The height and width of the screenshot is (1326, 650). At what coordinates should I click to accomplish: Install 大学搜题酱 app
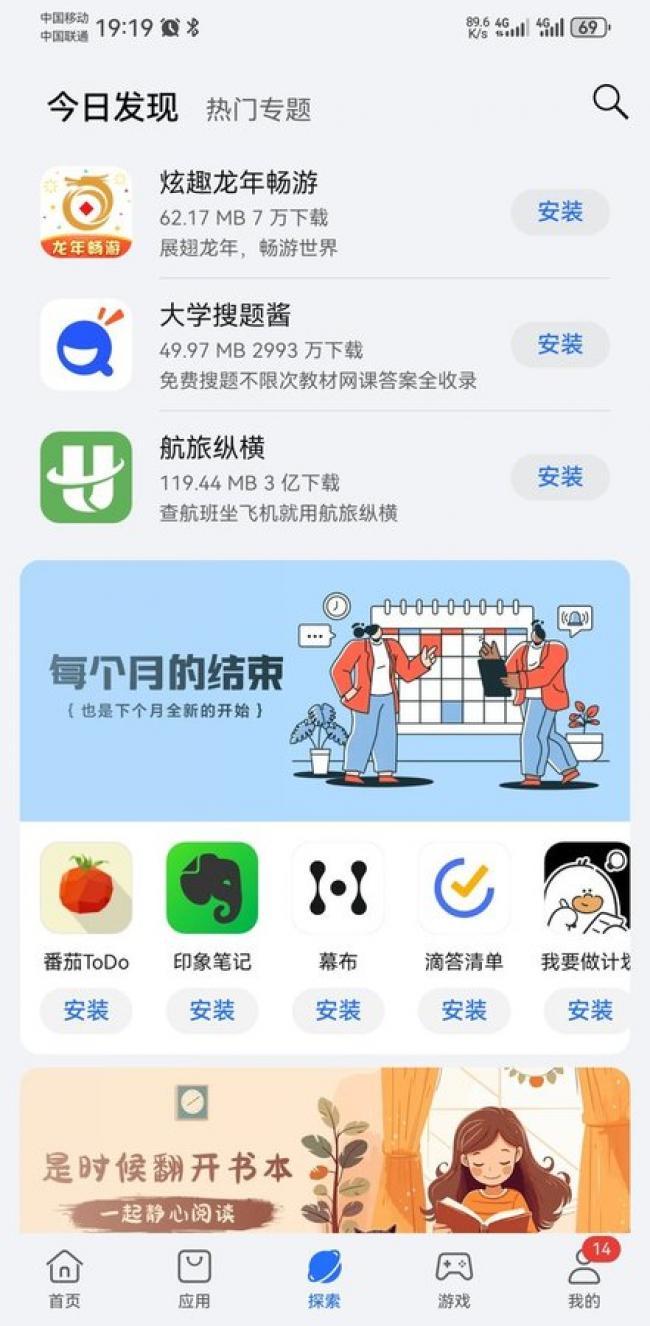[560, 345]
